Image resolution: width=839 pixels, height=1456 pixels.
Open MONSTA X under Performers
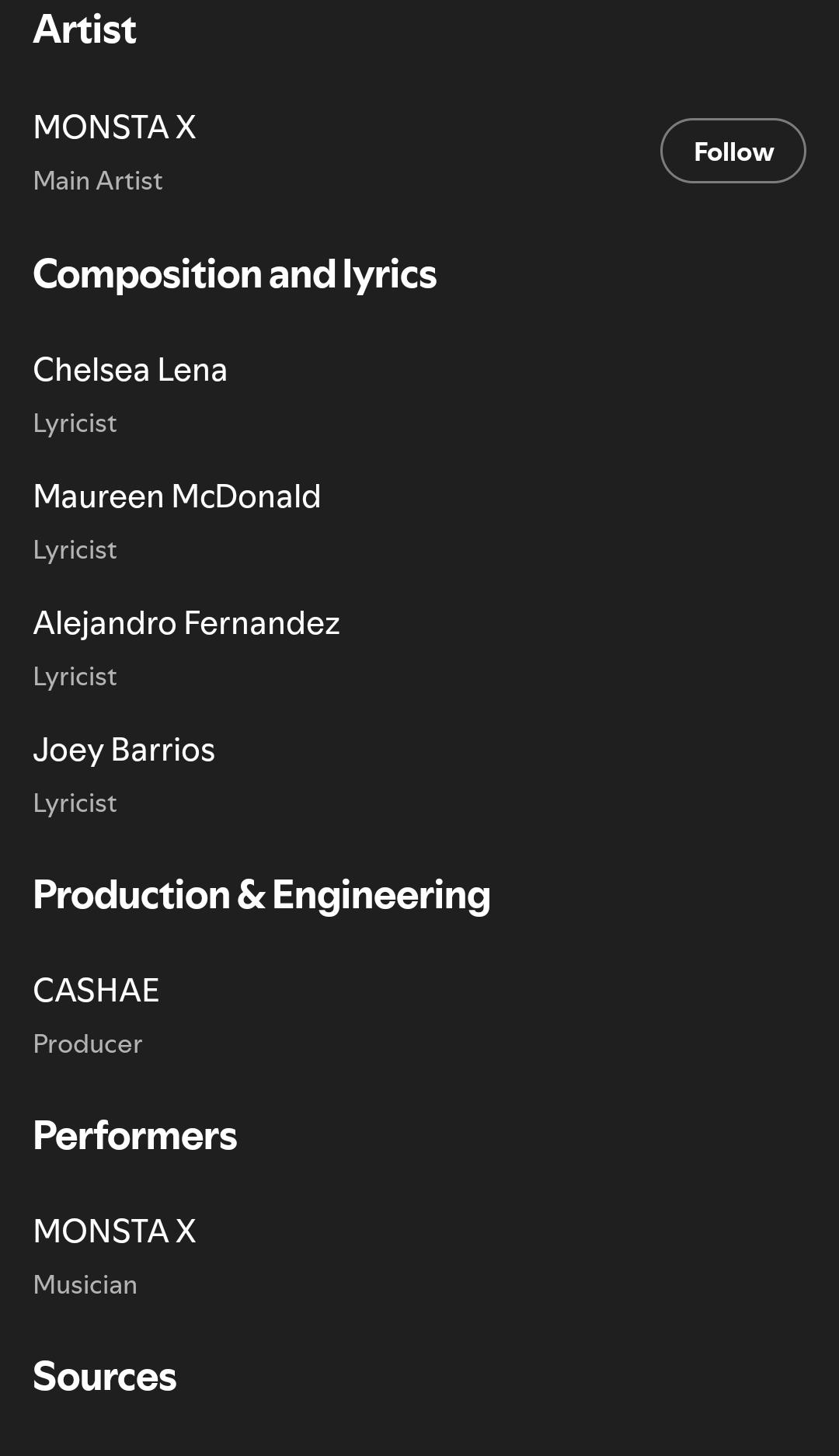click(114, 1231)
